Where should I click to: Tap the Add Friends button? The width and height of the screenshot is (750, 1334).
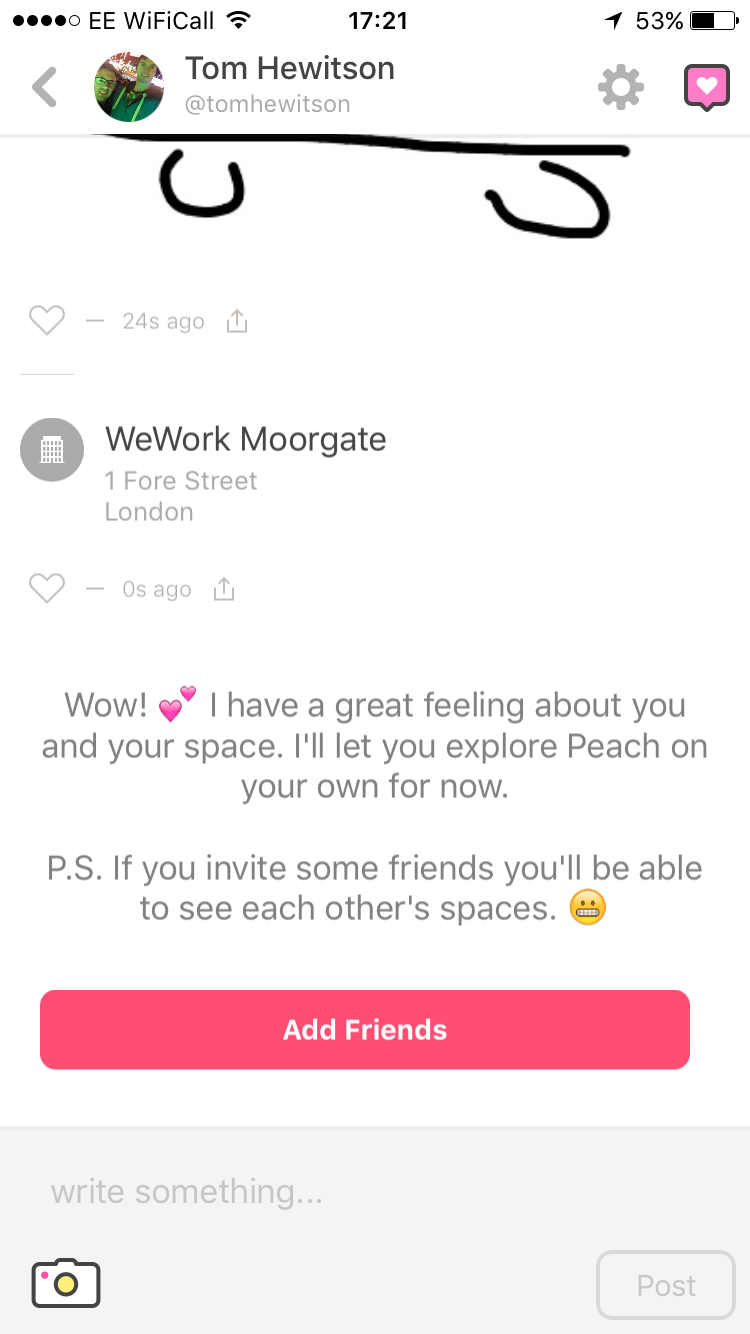[x=365, y=1030]
